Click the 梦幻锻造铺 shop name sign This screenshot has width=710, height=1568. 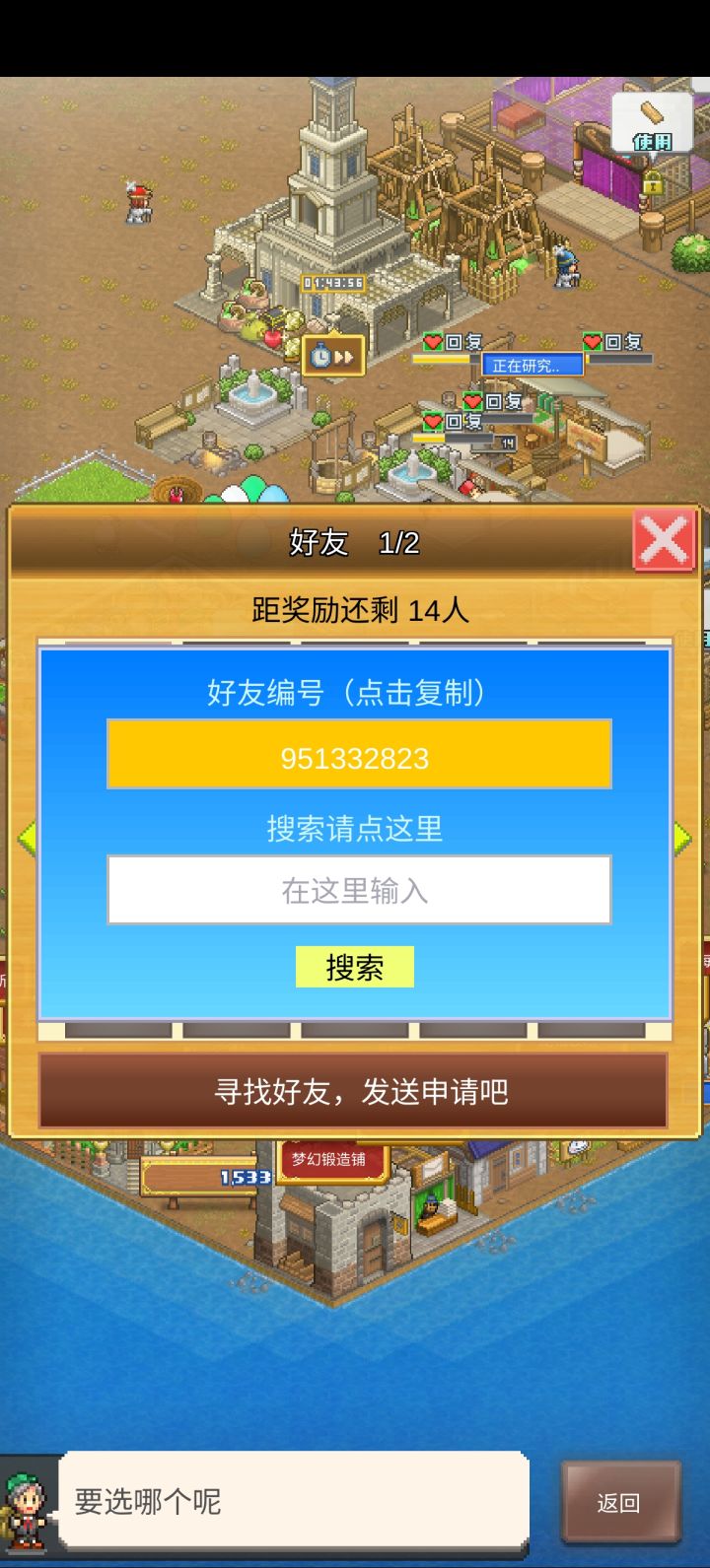coord(330,1161)
